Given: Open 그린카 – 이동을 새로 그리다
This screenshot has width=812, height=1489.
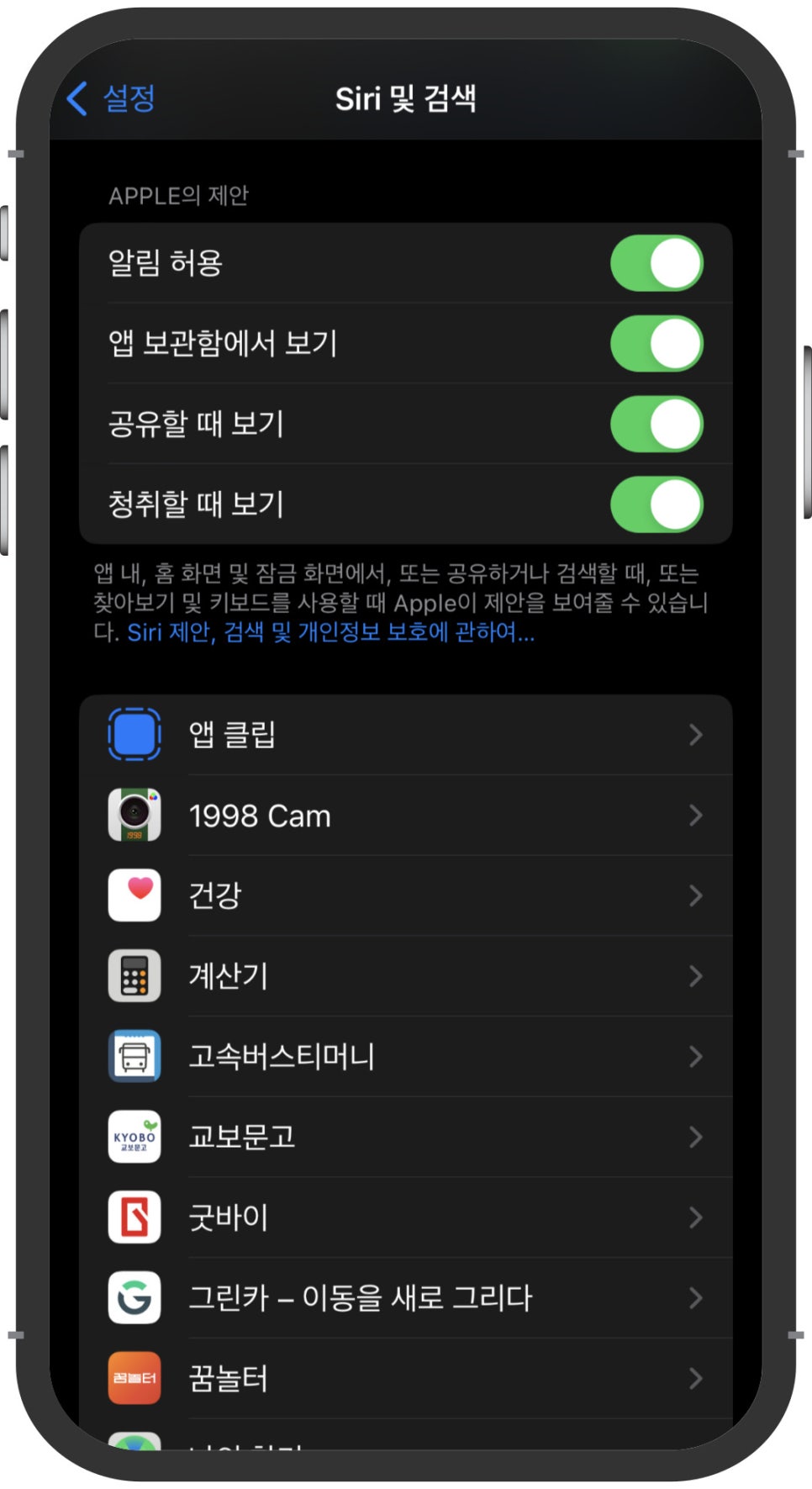Looking at the screenshot, I should coord(406,1298).
